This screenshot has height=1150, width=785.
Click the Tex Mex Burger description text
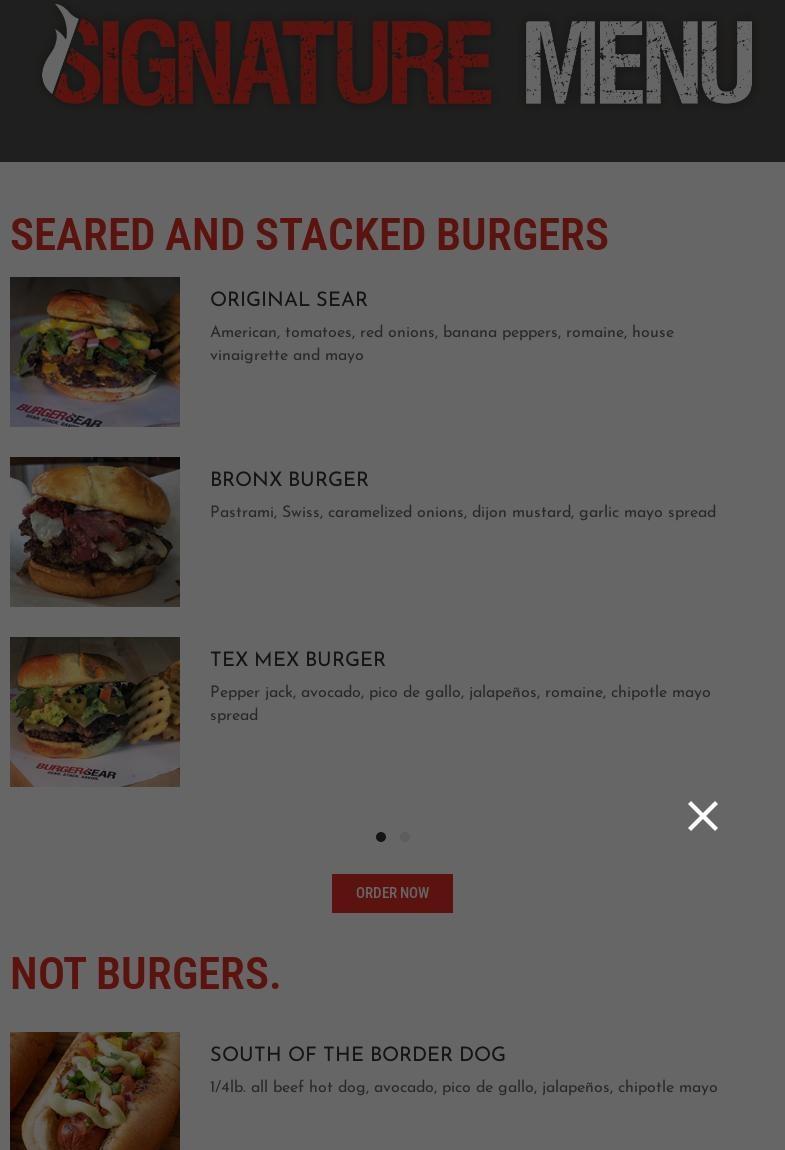[x=460, y=704]
